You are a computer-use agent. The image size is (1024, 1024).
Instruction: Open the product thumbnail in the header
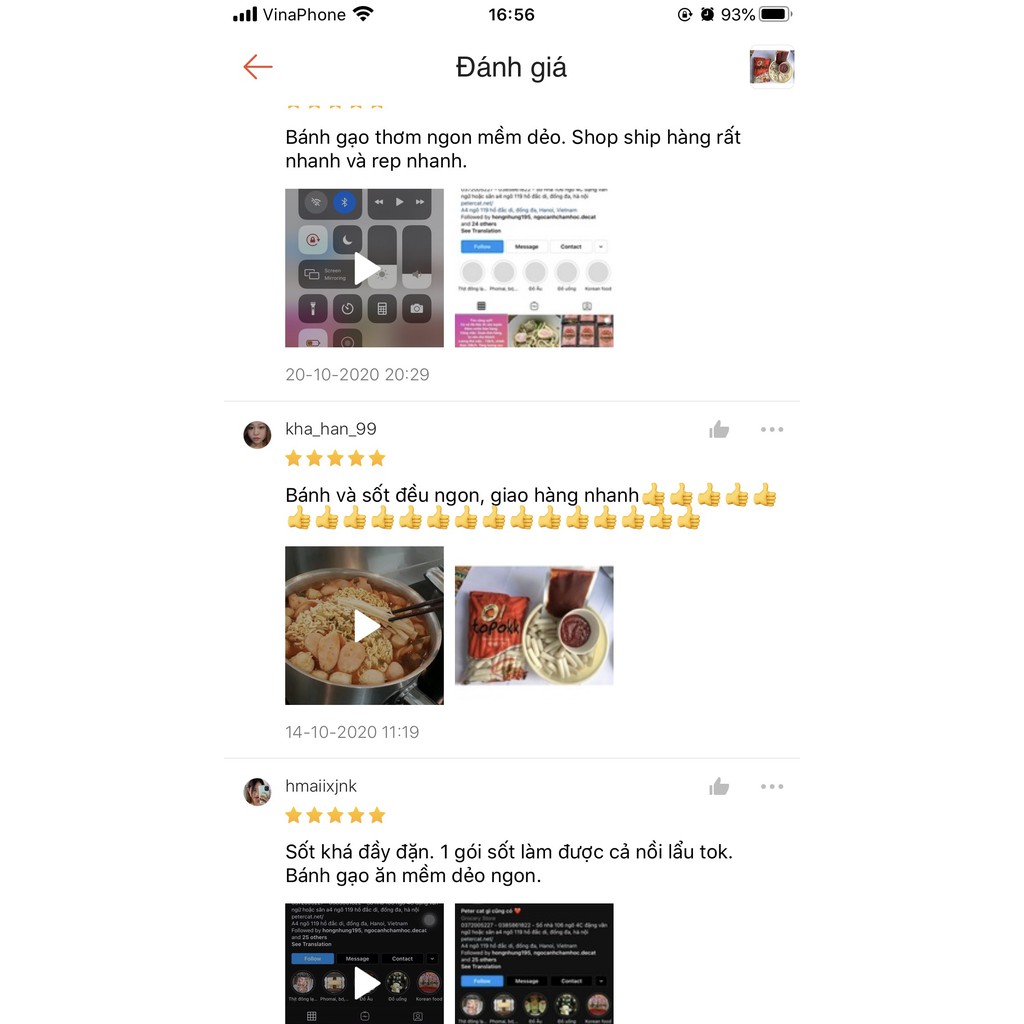pyautogui.click(x=771, y=67)
